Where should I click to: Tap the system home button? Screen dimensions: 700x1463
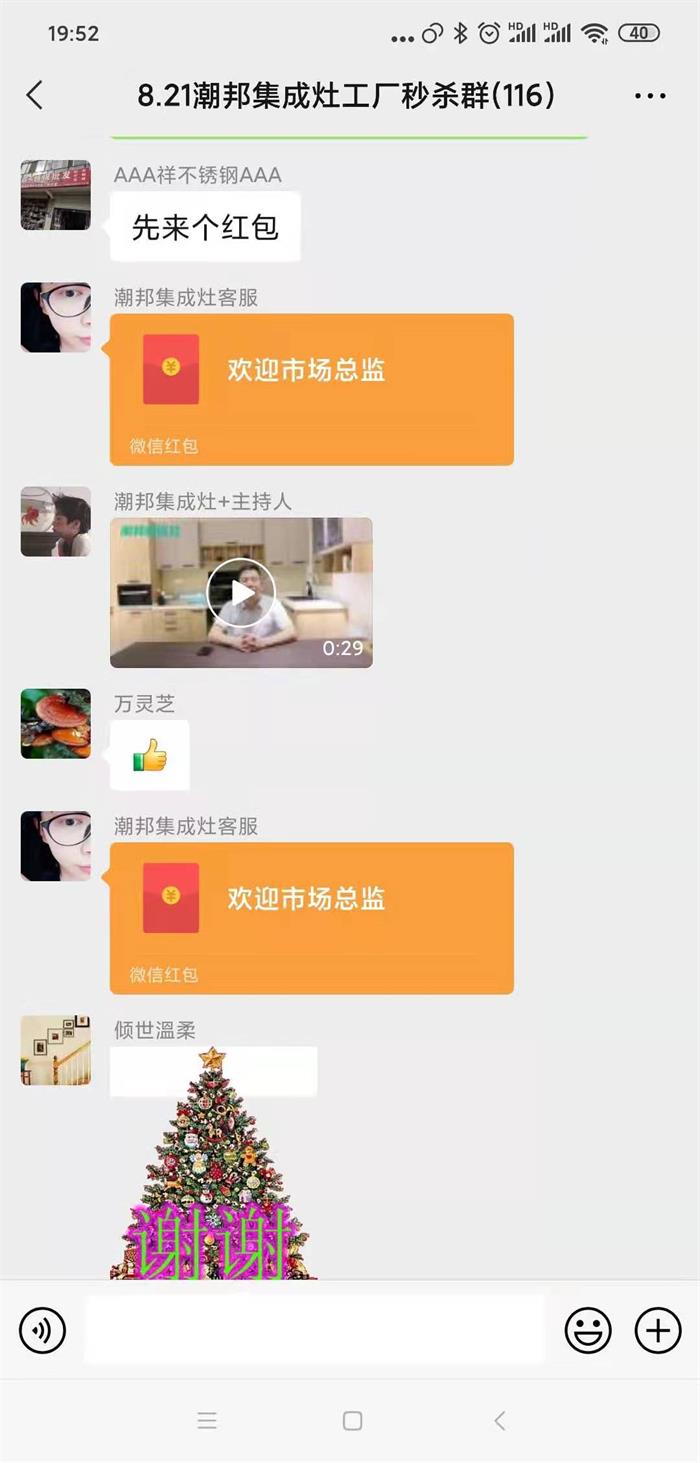352,1421
